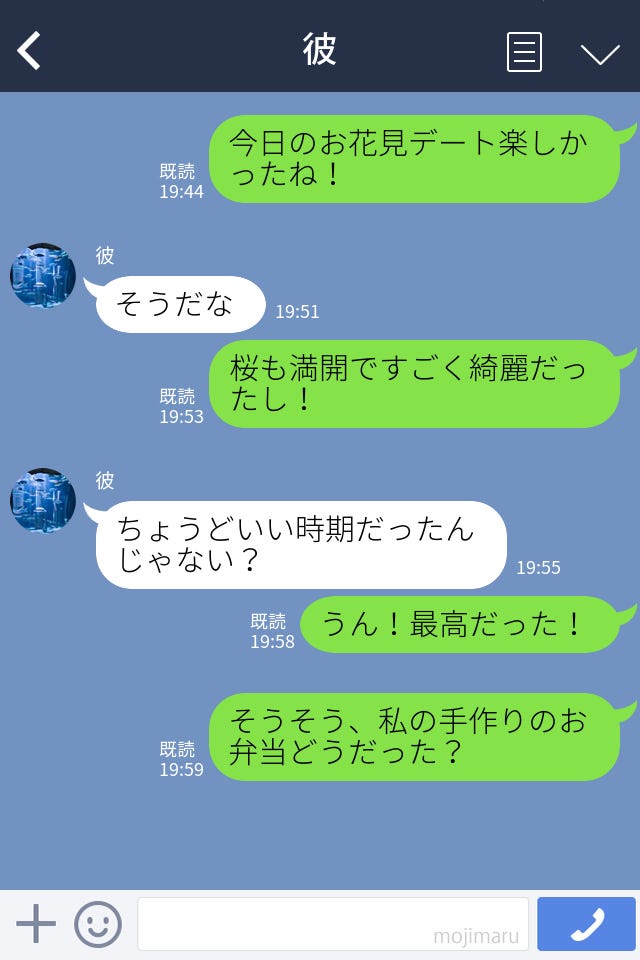Open the notes list icon in header
This screenshot has height=960, width=640.
[x=524, y=52]
